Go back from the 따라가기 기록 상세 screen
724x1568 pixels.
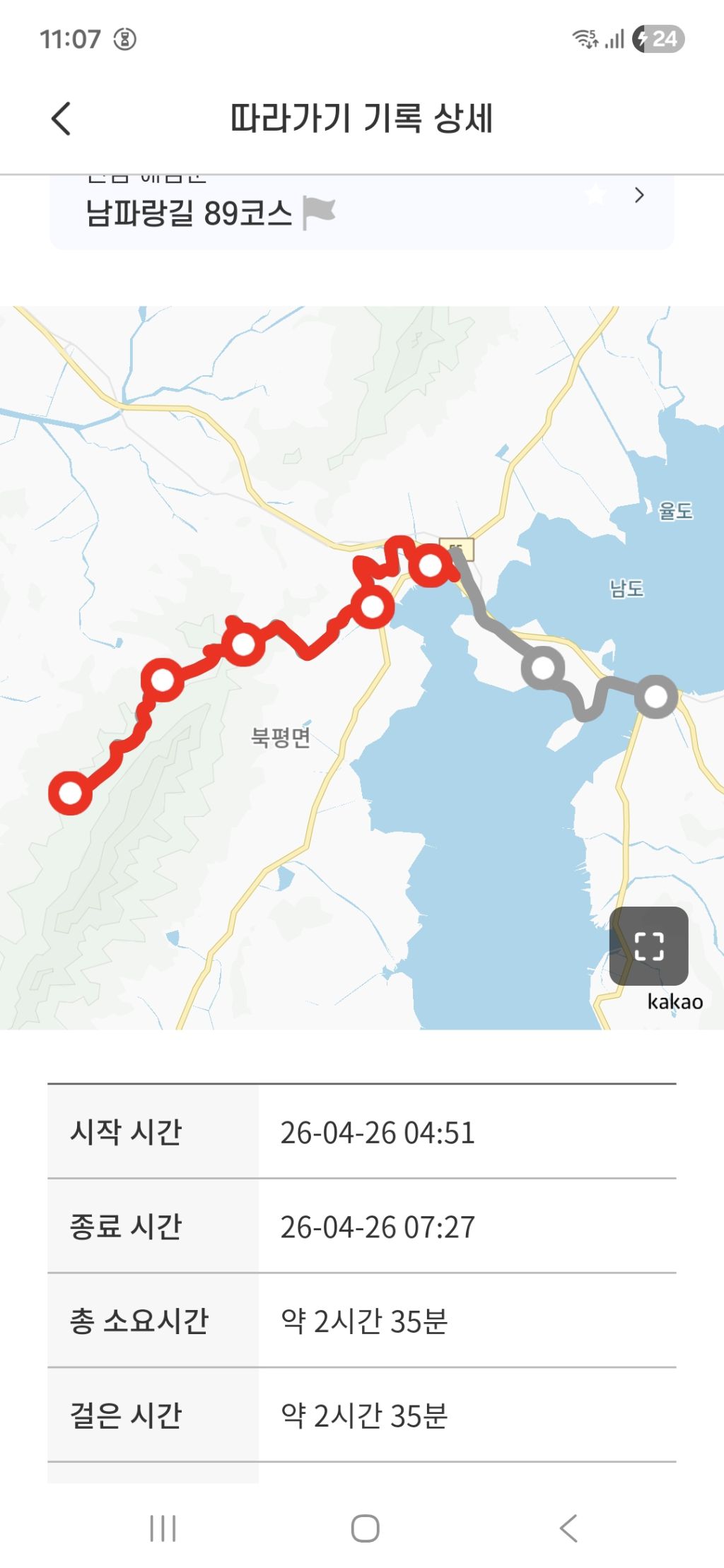[x=62, y=118]
